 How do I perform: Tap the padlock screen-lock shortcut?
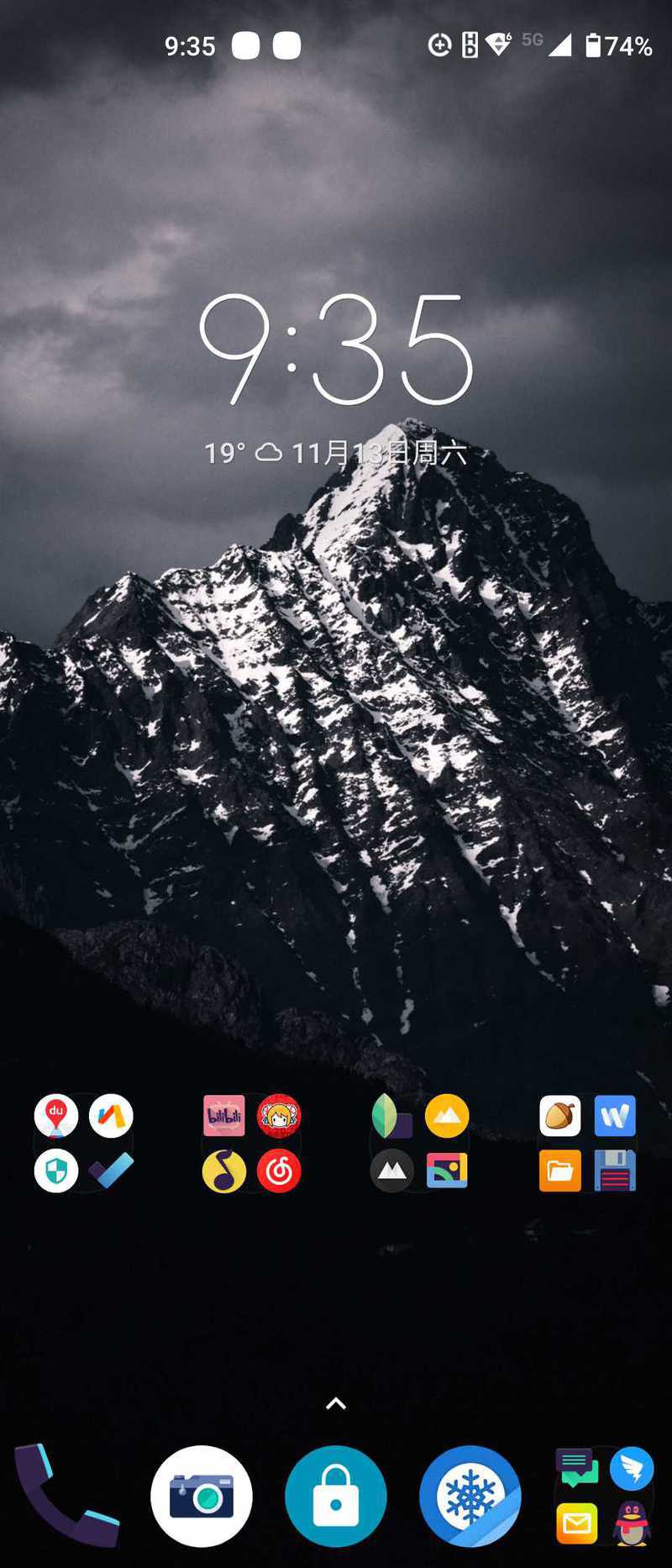(x=336, y=1496)
